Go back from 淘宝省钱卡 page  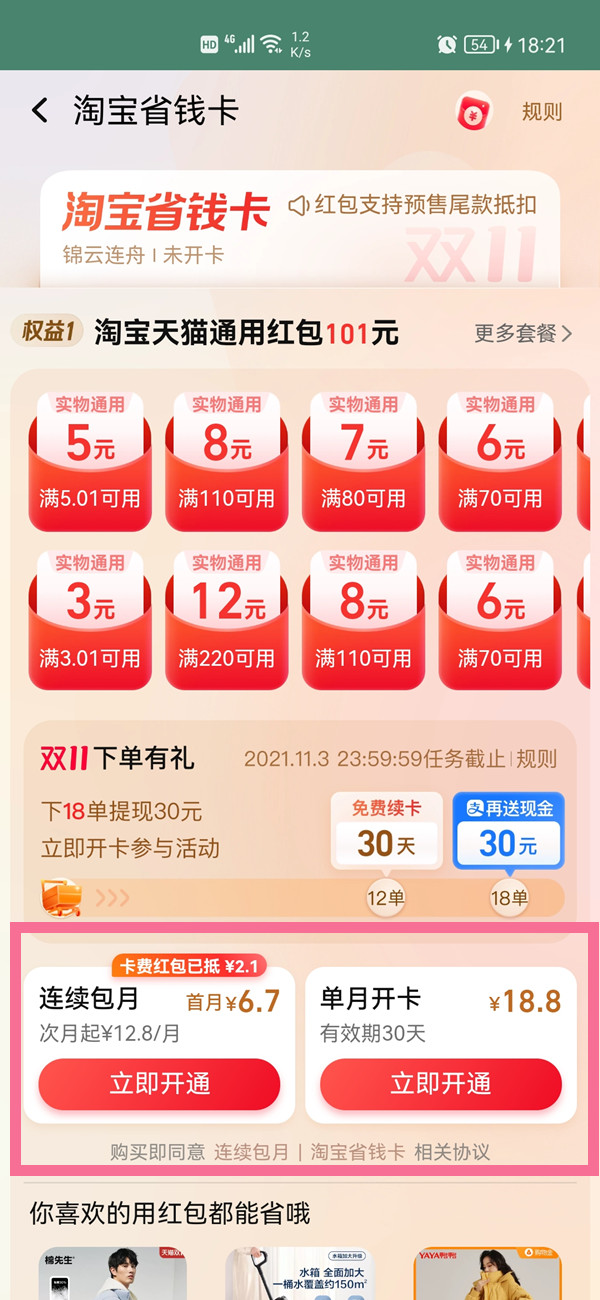point(40,110)
